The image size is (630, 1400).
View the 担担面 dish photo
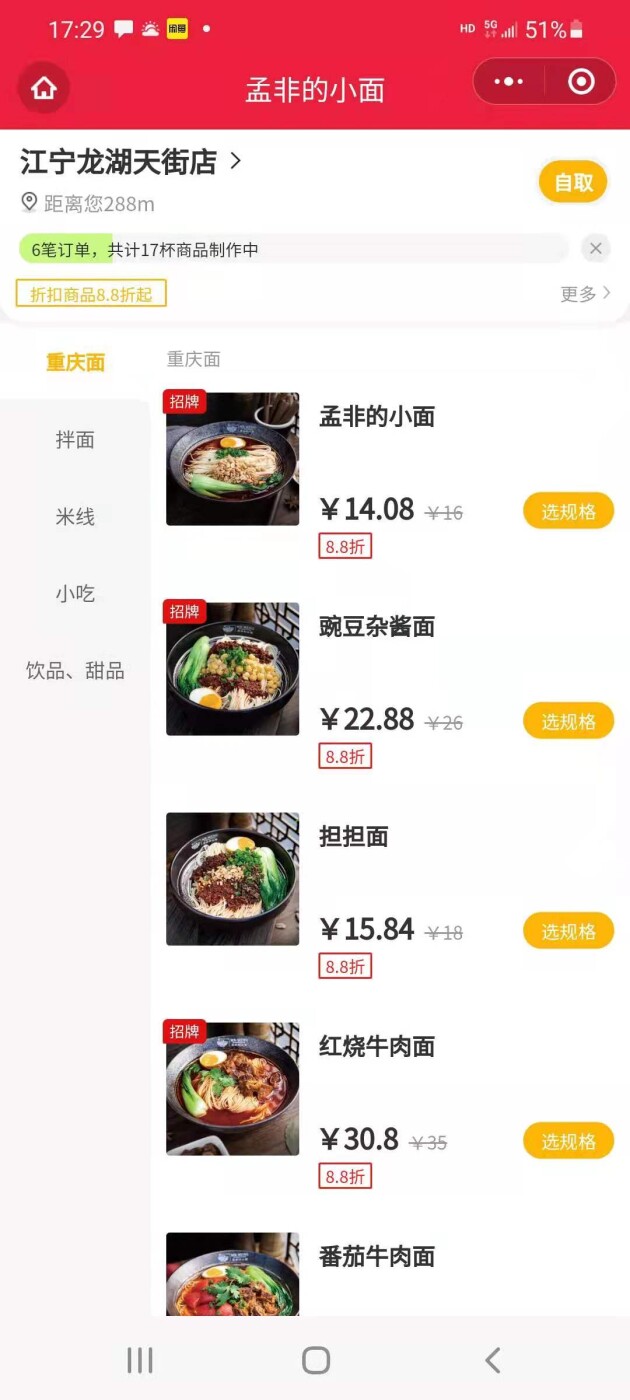click(232, 879)
